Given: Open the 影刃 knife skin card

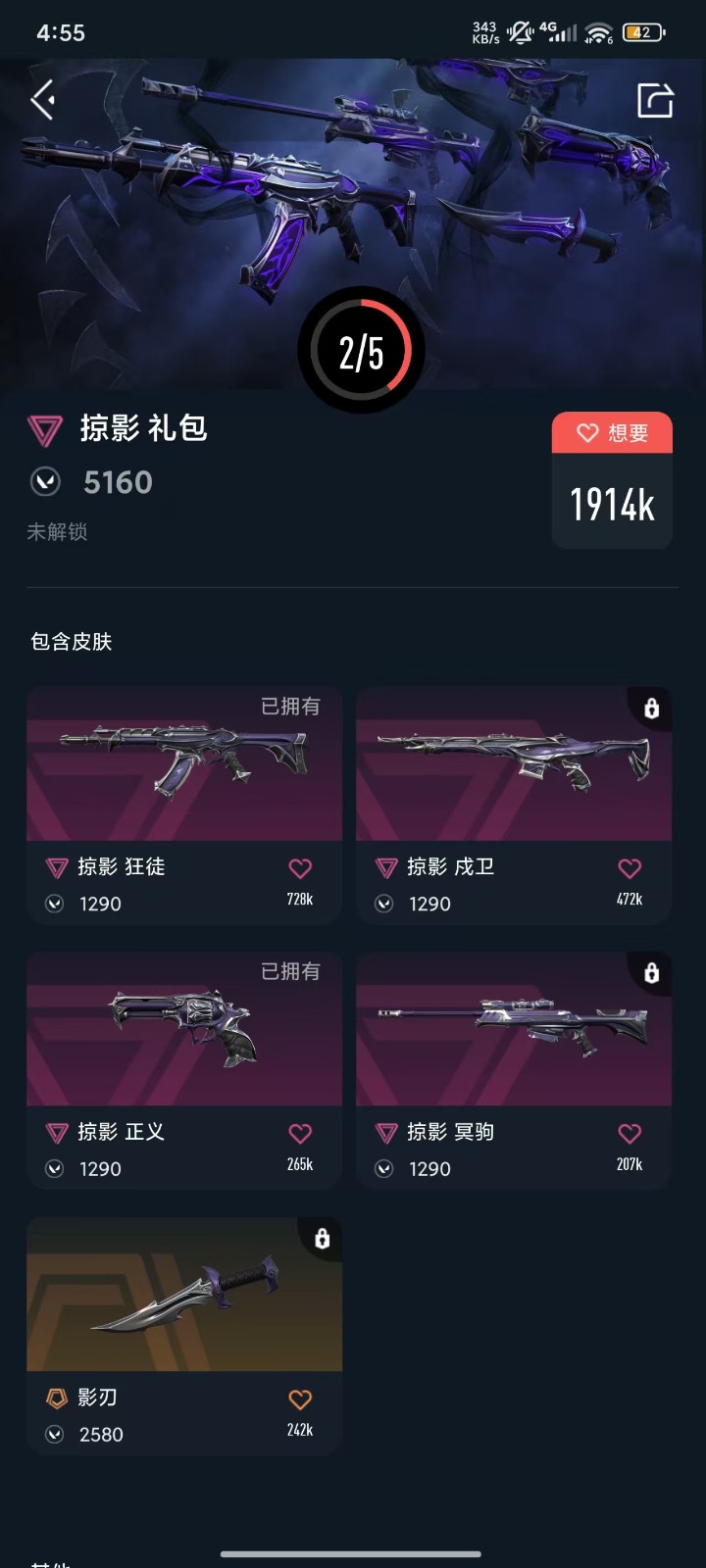Looking at the screenshot, I should [184, 1296].
